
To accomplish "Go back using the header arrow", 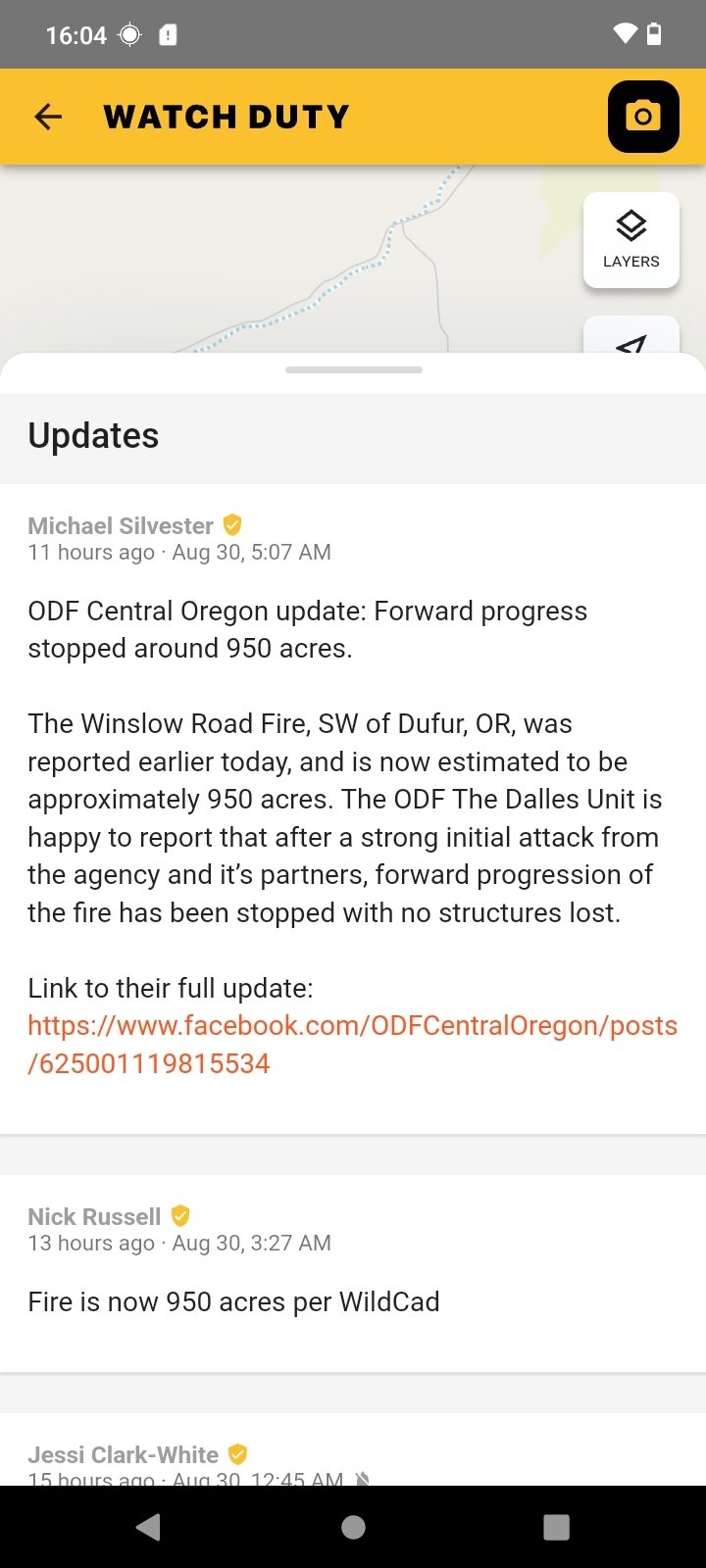I will 48,117.
